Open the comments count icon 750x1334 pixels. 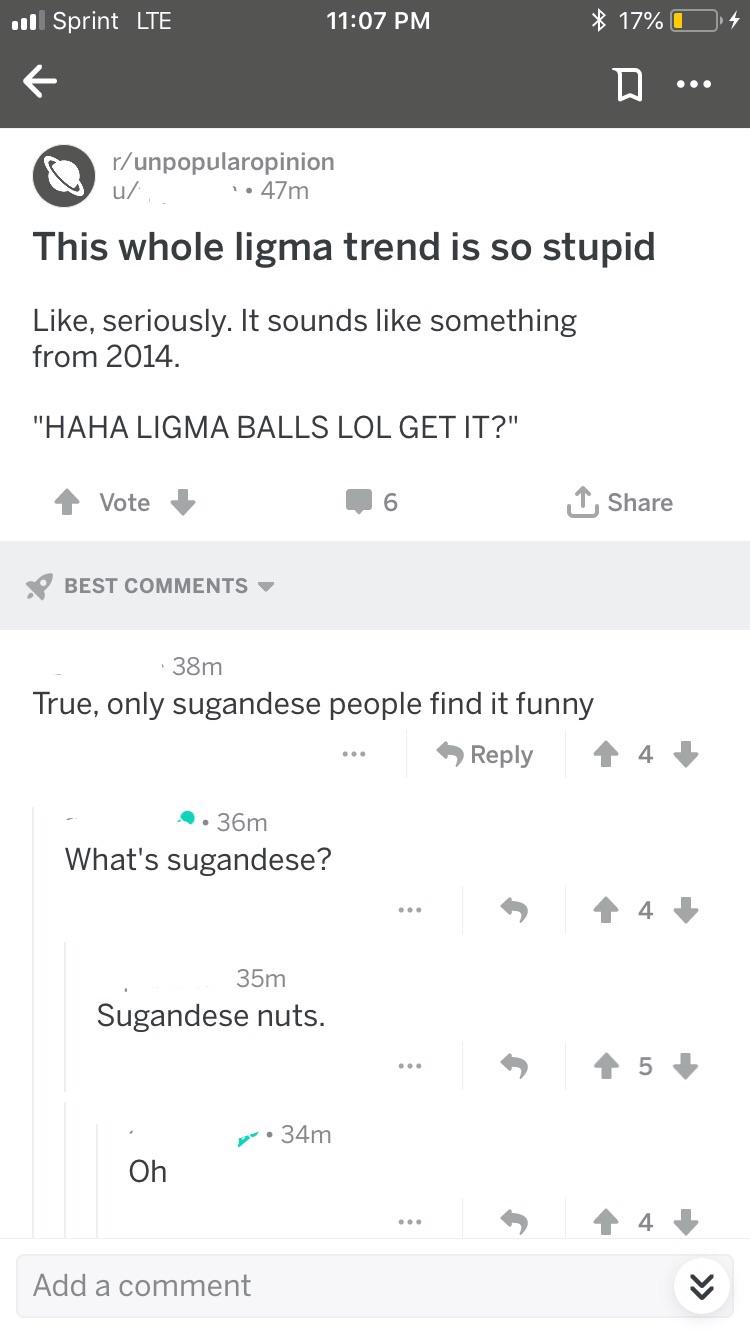pyautogui.click(x=372, y=502)
